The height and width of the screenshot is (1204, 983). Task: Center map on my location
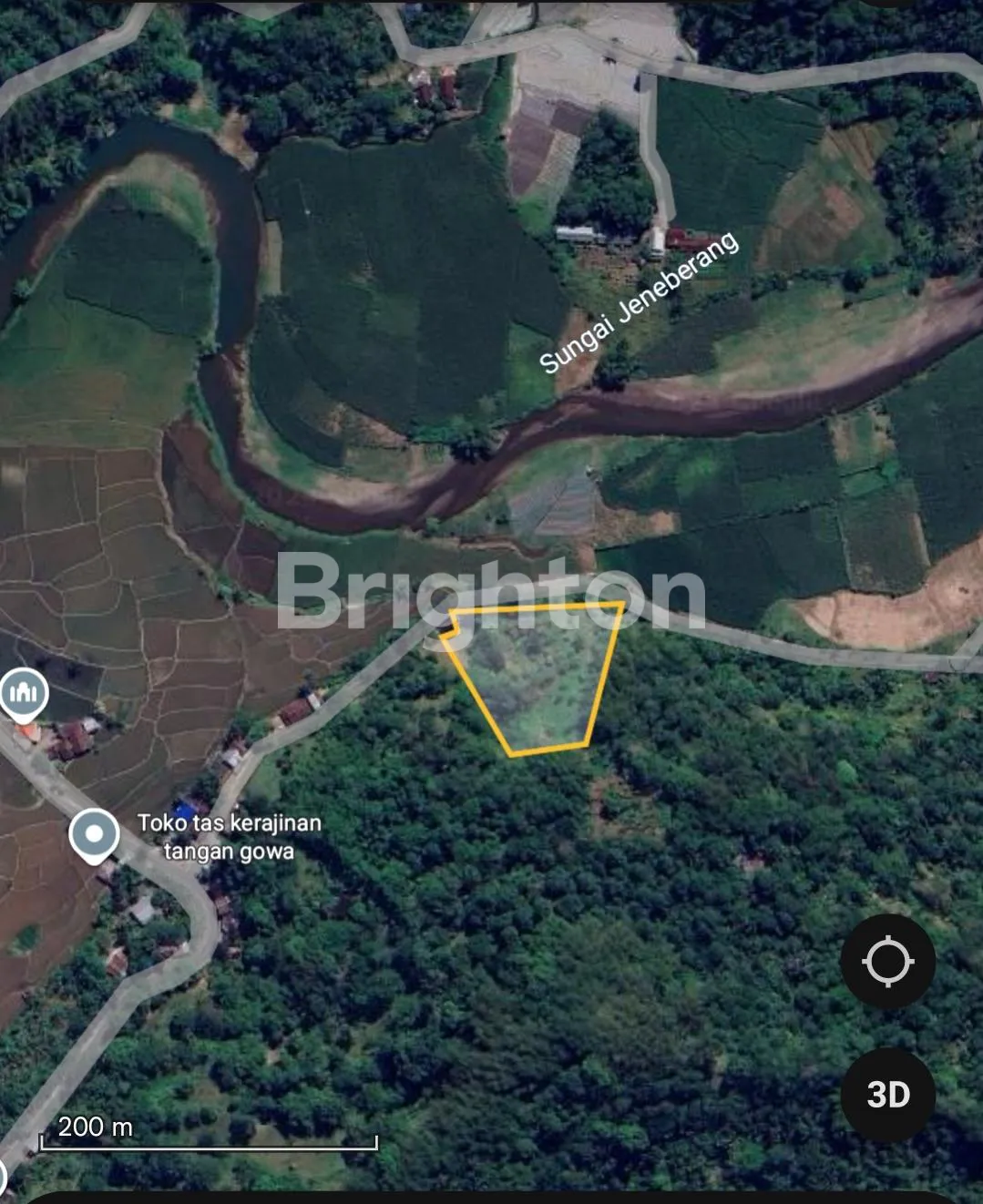click(x=887, y=962)
